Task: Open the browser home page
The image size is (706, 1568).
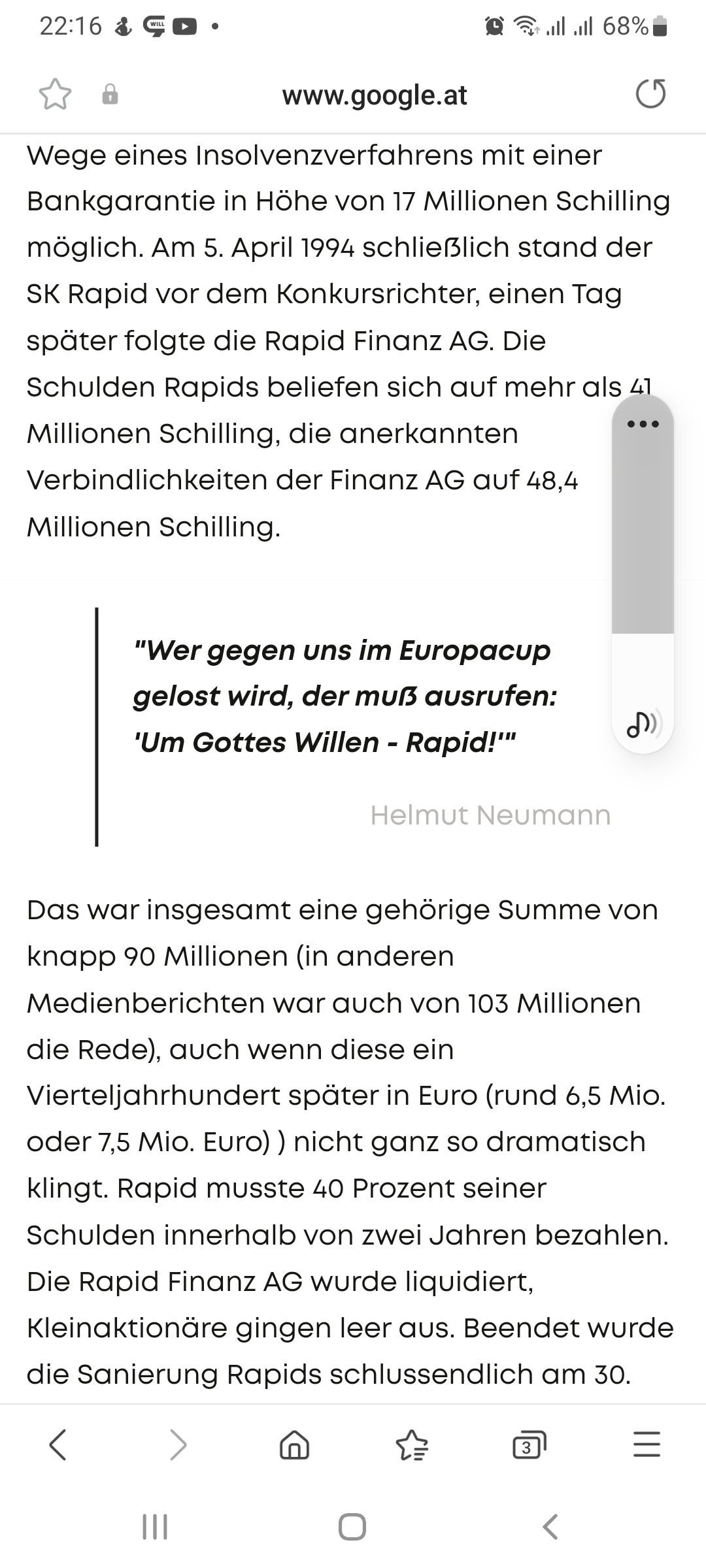Action: (x=294, y=1445)
